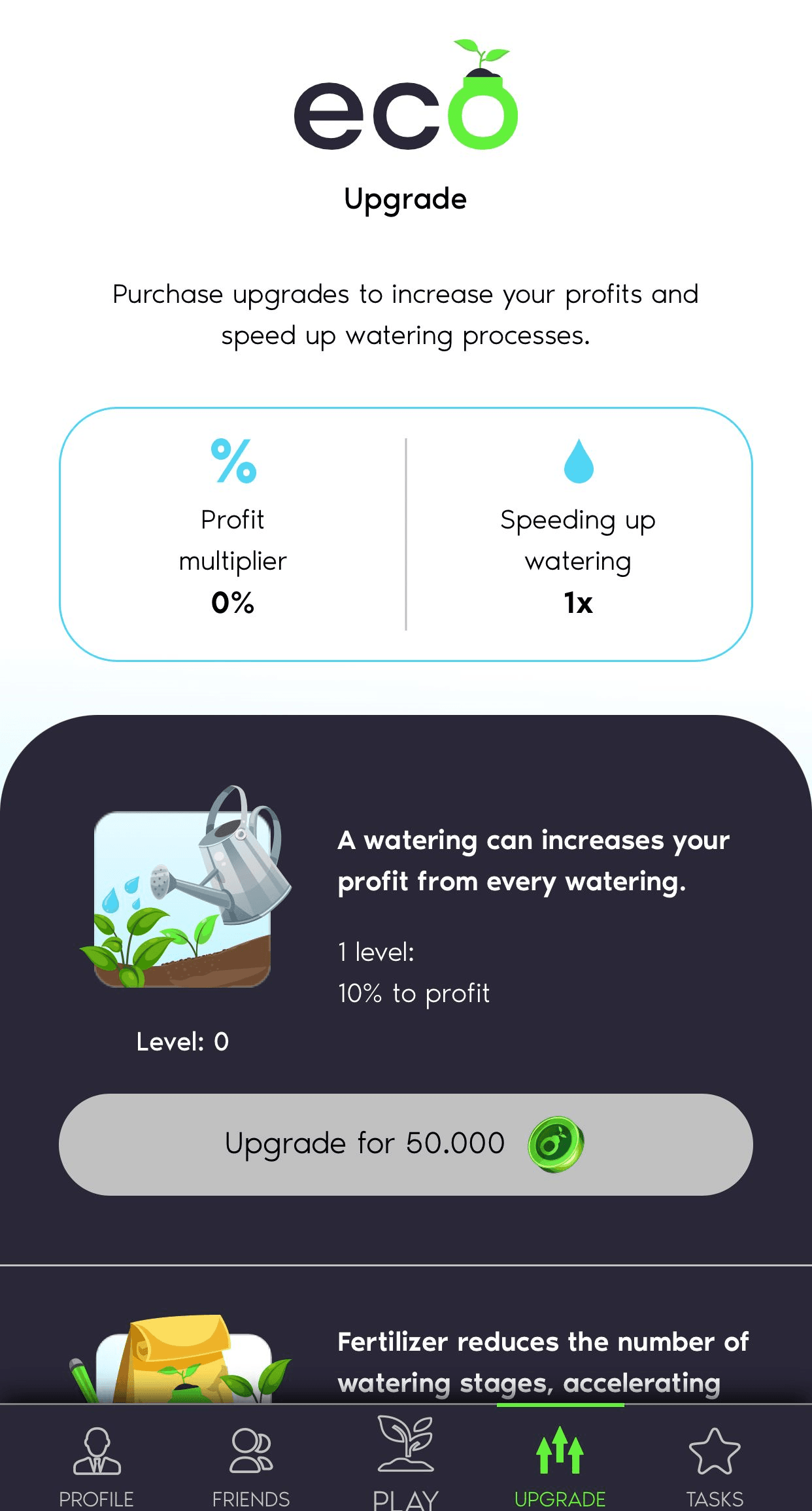Click the green coin icon on the upgrade button
Screen dimensions: 812x1511
557,1144
